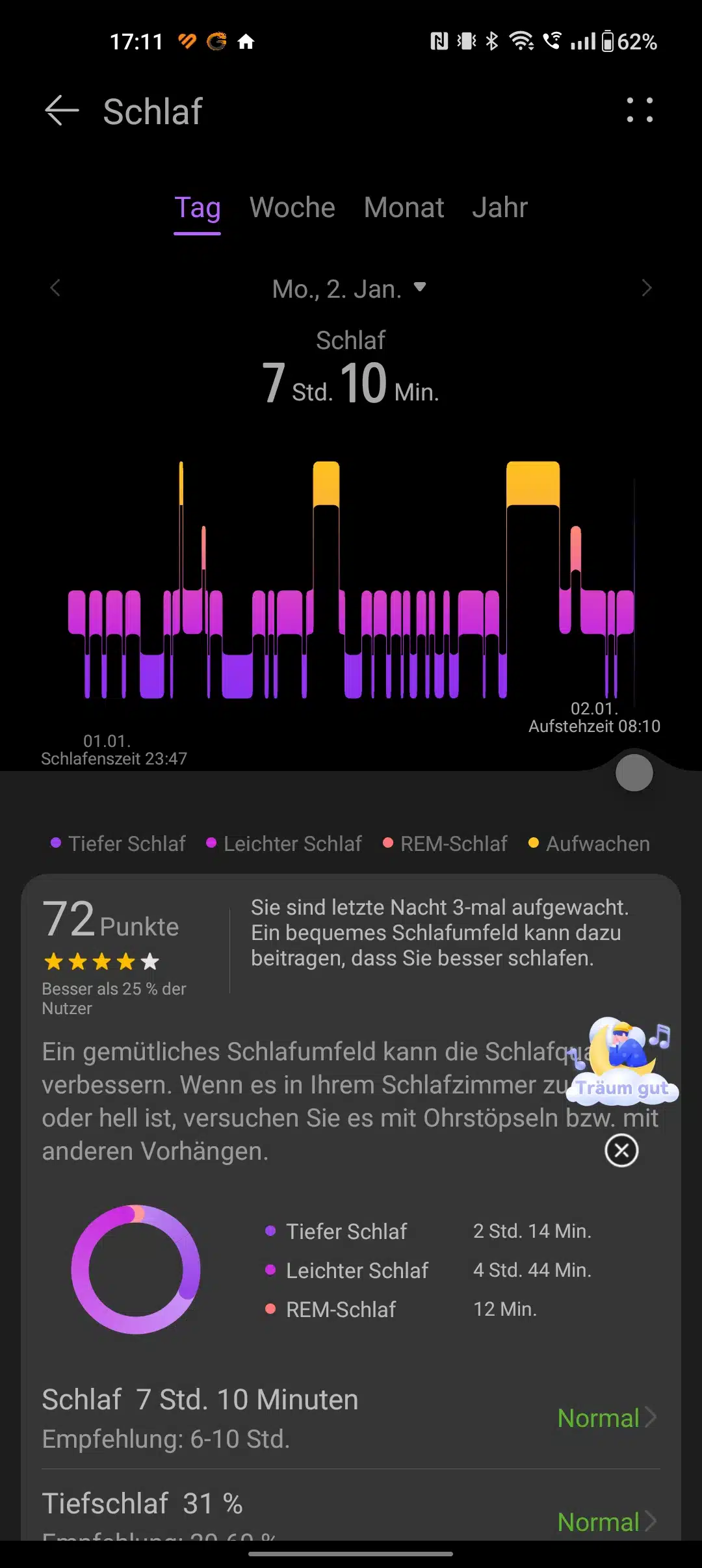Go back from the Schlaf screen

[x=62, y=111]
